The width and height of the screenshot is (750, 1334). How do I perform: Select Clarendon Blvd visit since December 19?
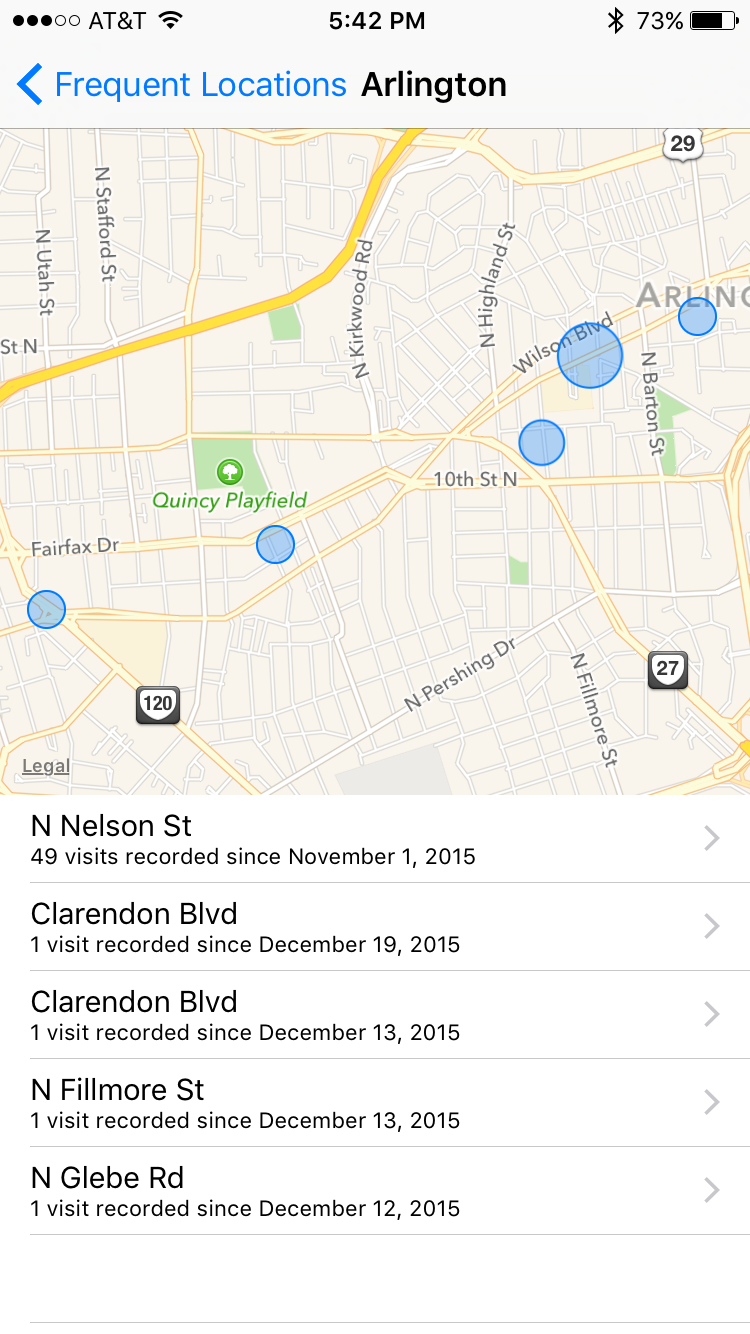coord(375,927)
